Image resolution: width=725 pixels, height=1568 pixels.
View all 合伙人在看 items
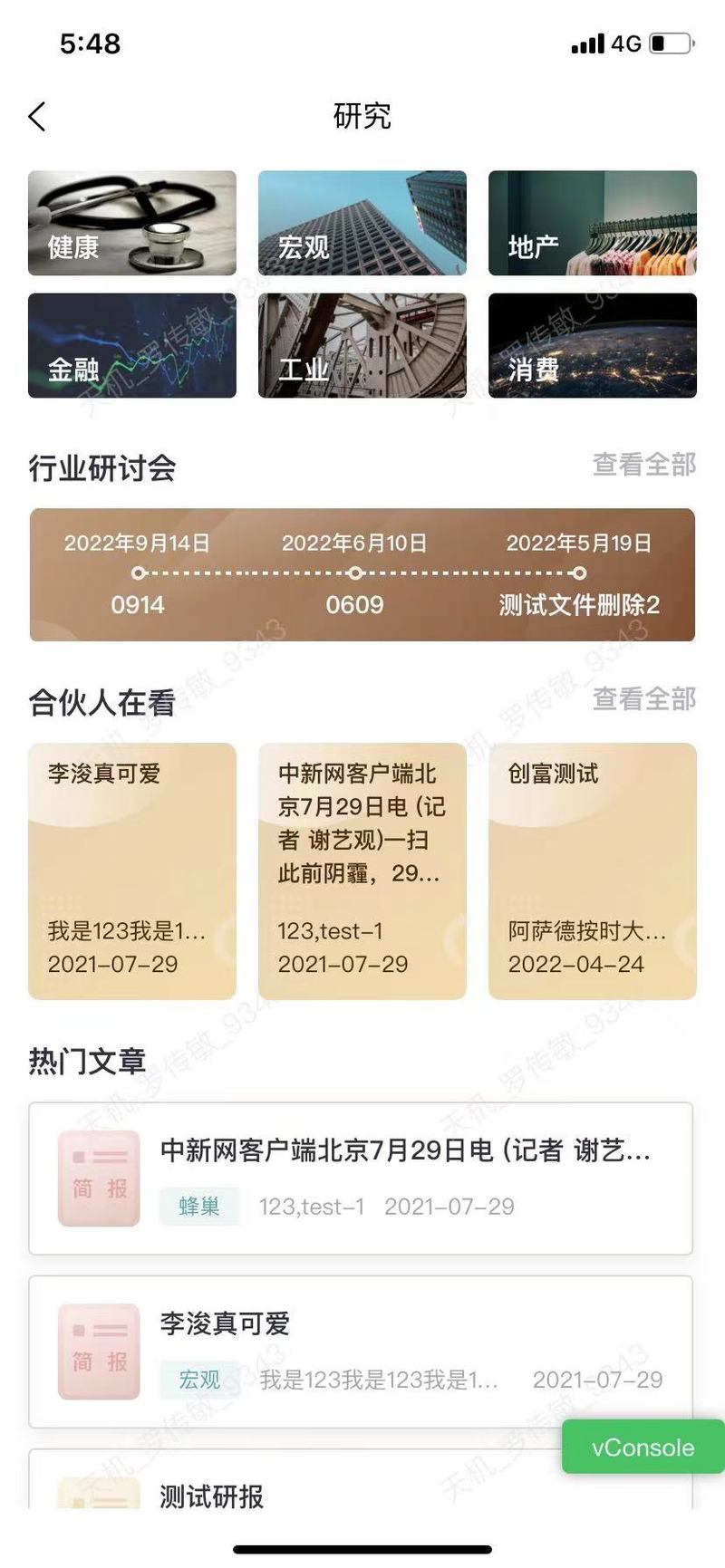[x=644, y=699]
